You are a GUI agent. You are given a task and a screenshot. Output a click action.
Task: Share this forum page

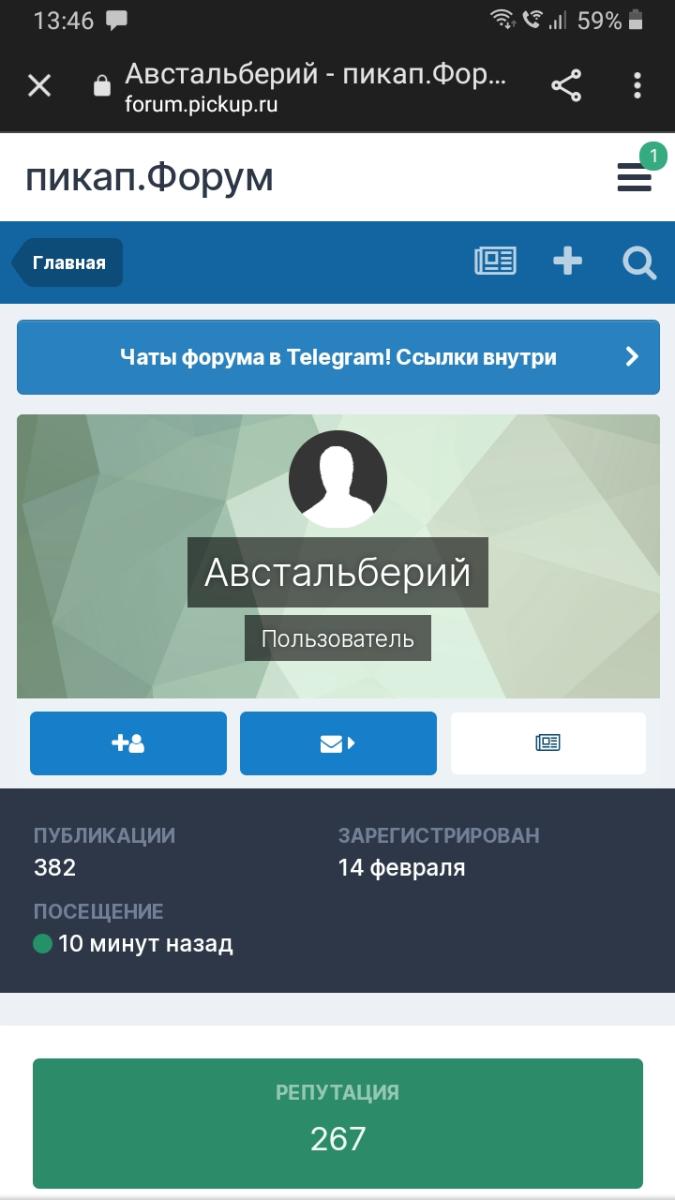[566, 86]
